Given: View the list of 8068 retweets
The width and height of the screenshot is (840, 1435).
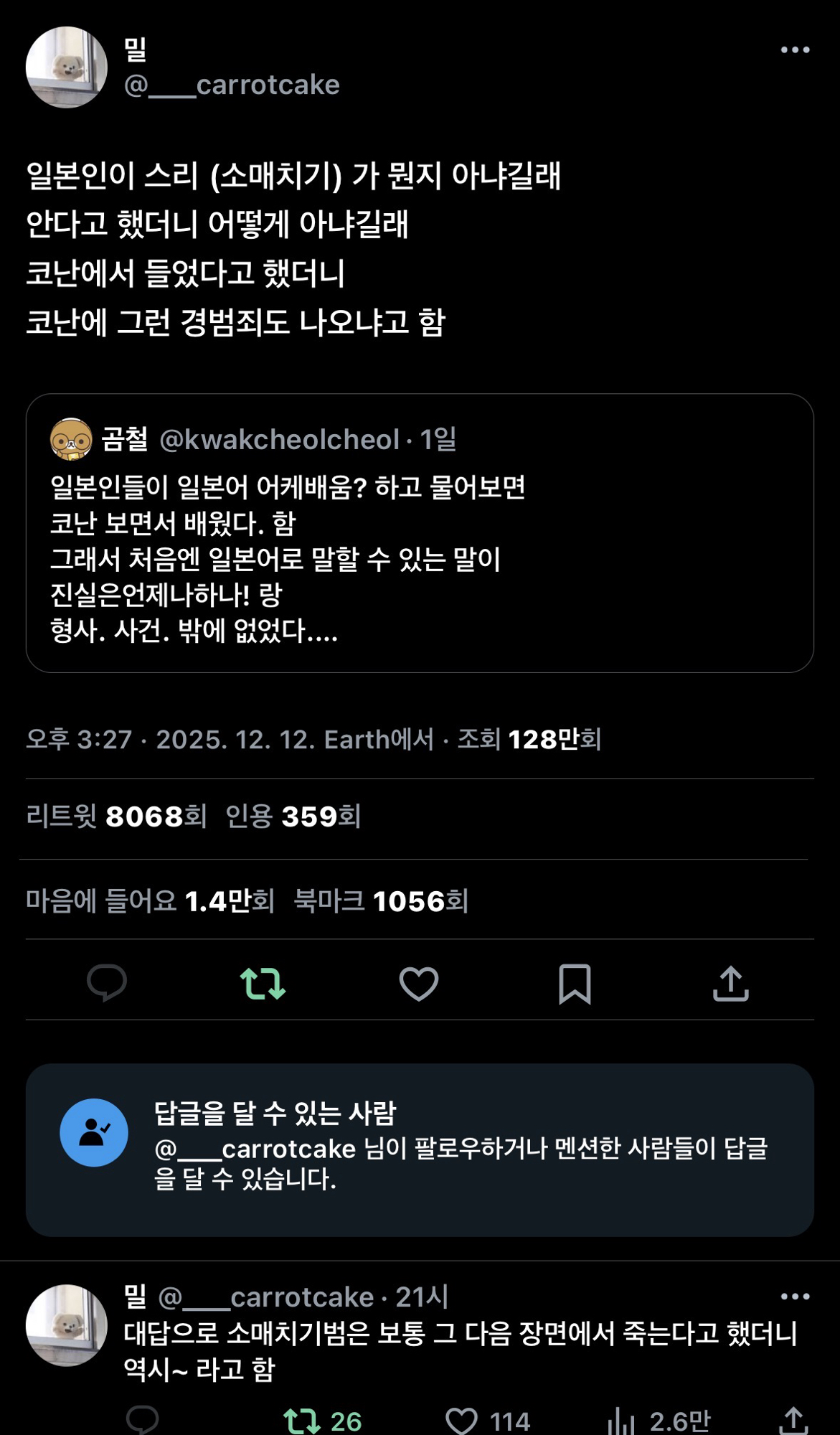Looking at the screenshot, I should (x=116, y=817).
